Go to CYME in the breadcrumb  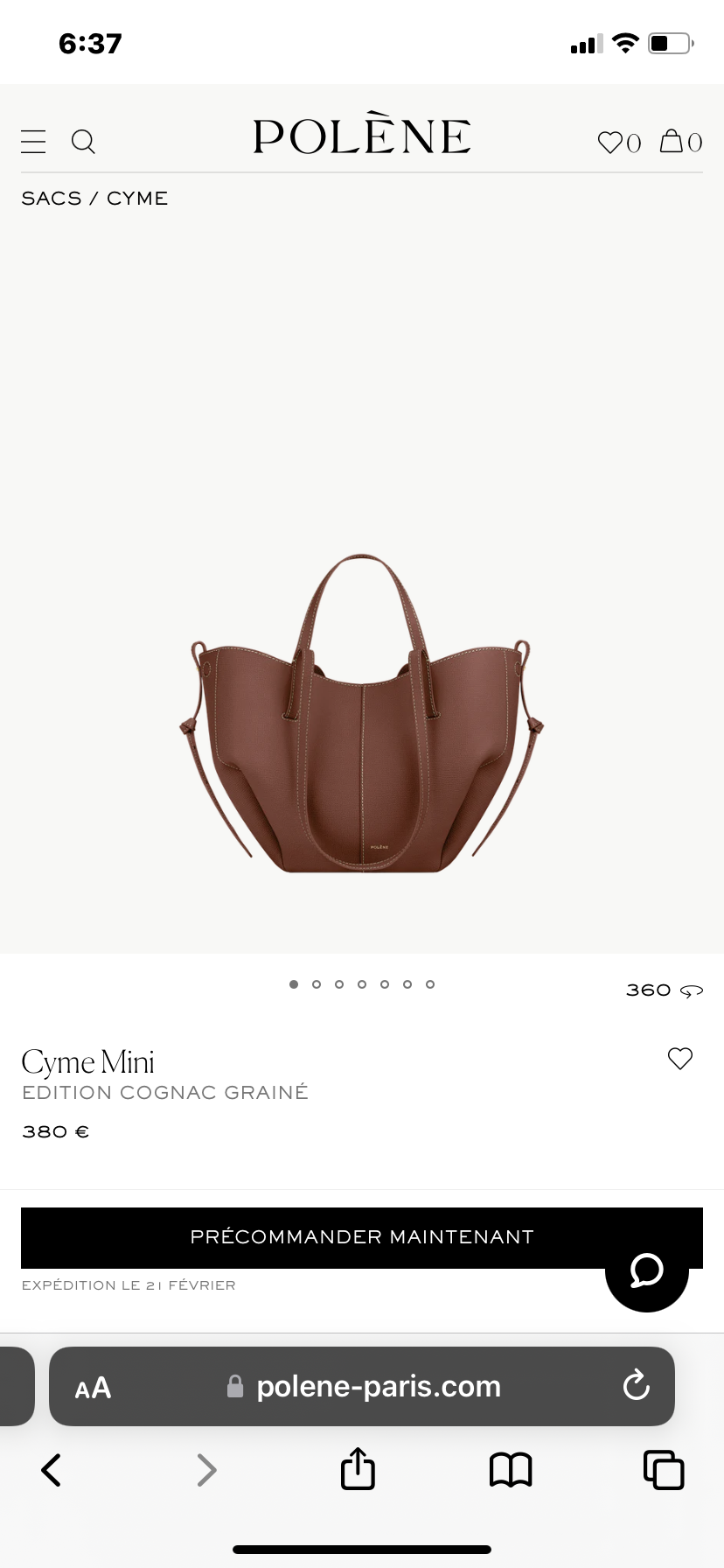(x=137, y=199)
